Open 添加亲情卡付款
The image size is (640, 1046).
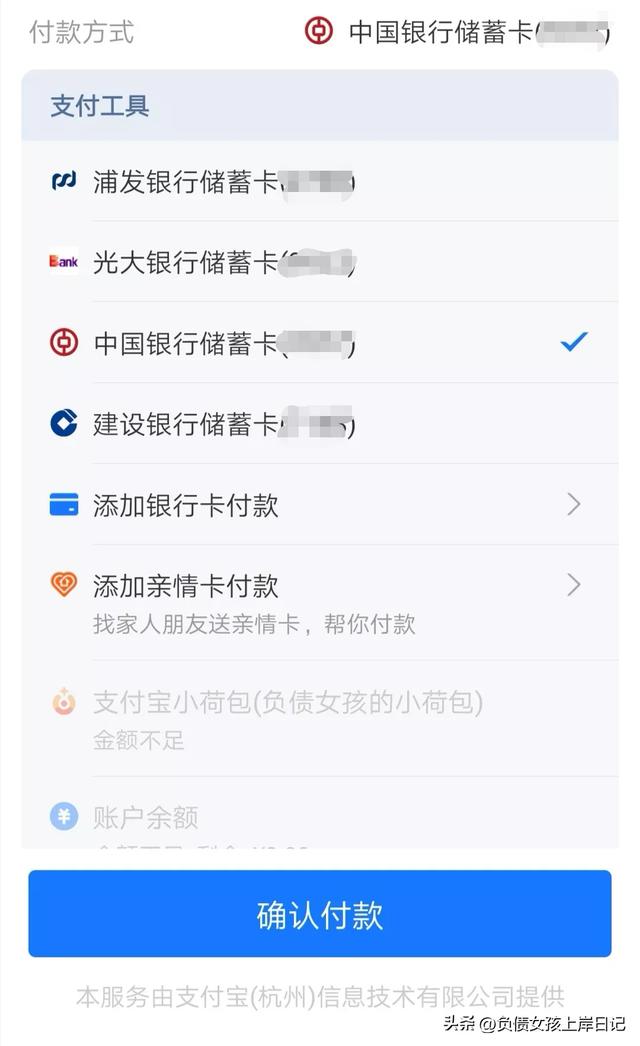click(x=320, y=602)
